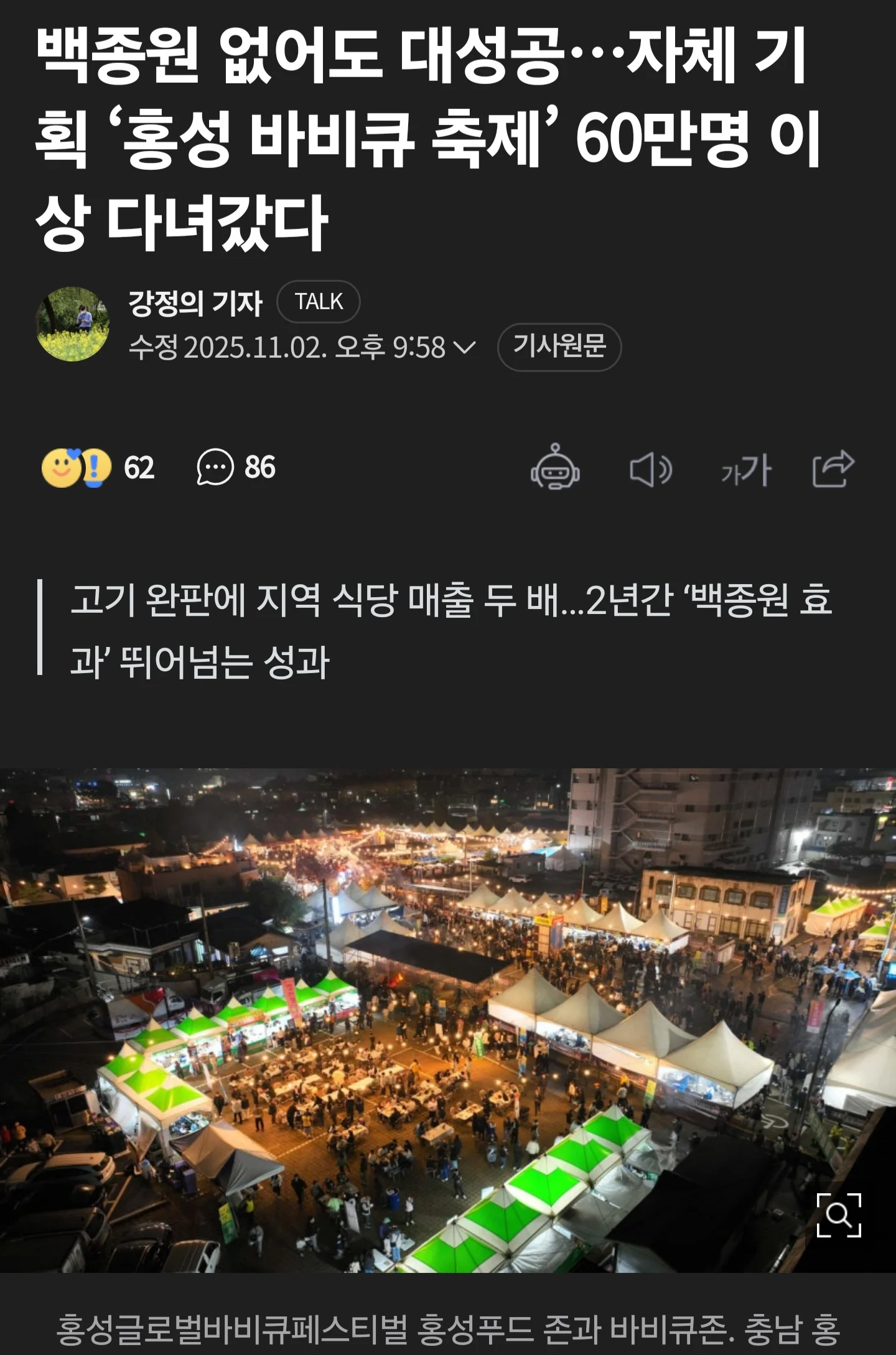The height and width of the screenshot is (1355, 896).
Task: Share this article
Action: (833, 468)
